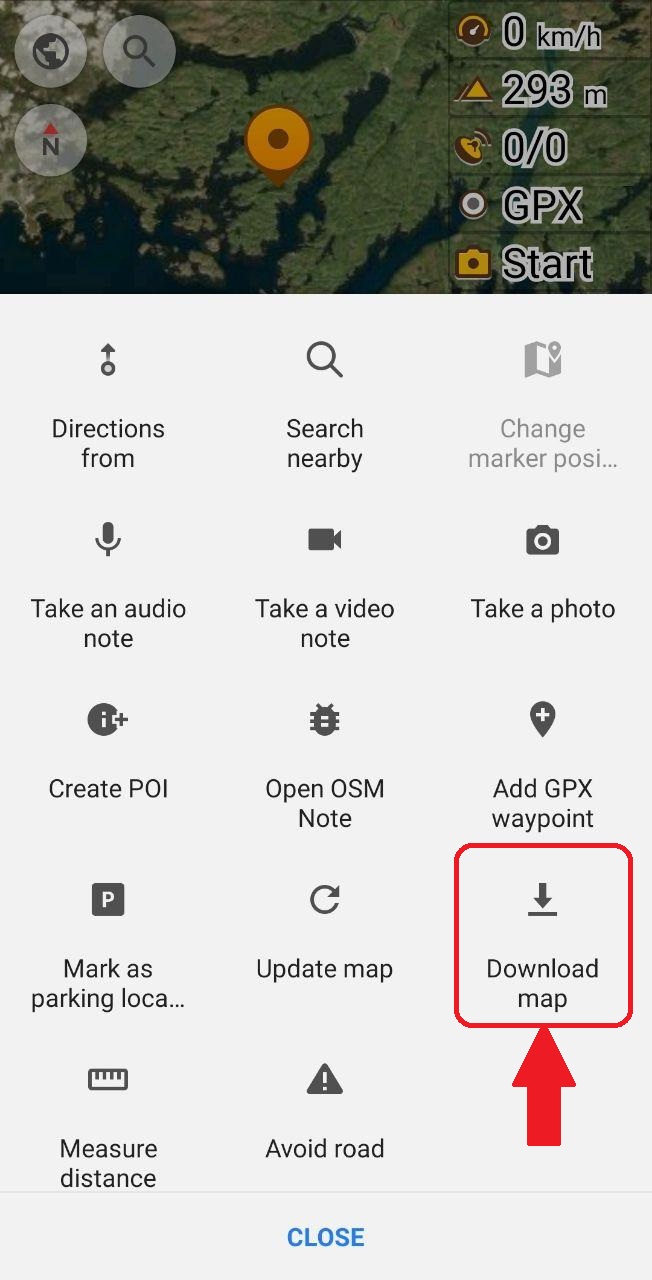Open the map configuration globe button
Viewport: 652px width, 1280px height.
pos(51,50)
